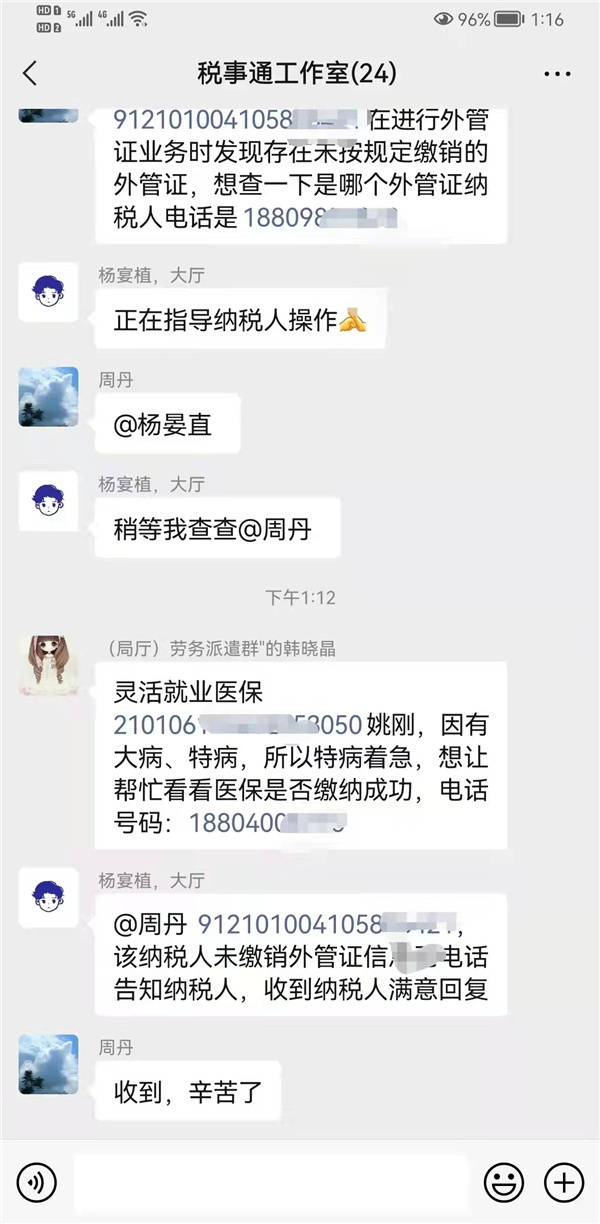Open the plus attachment menu
Viewport: 600px width, 1224px height.
pyautogui.click(x=564, y=1183)
